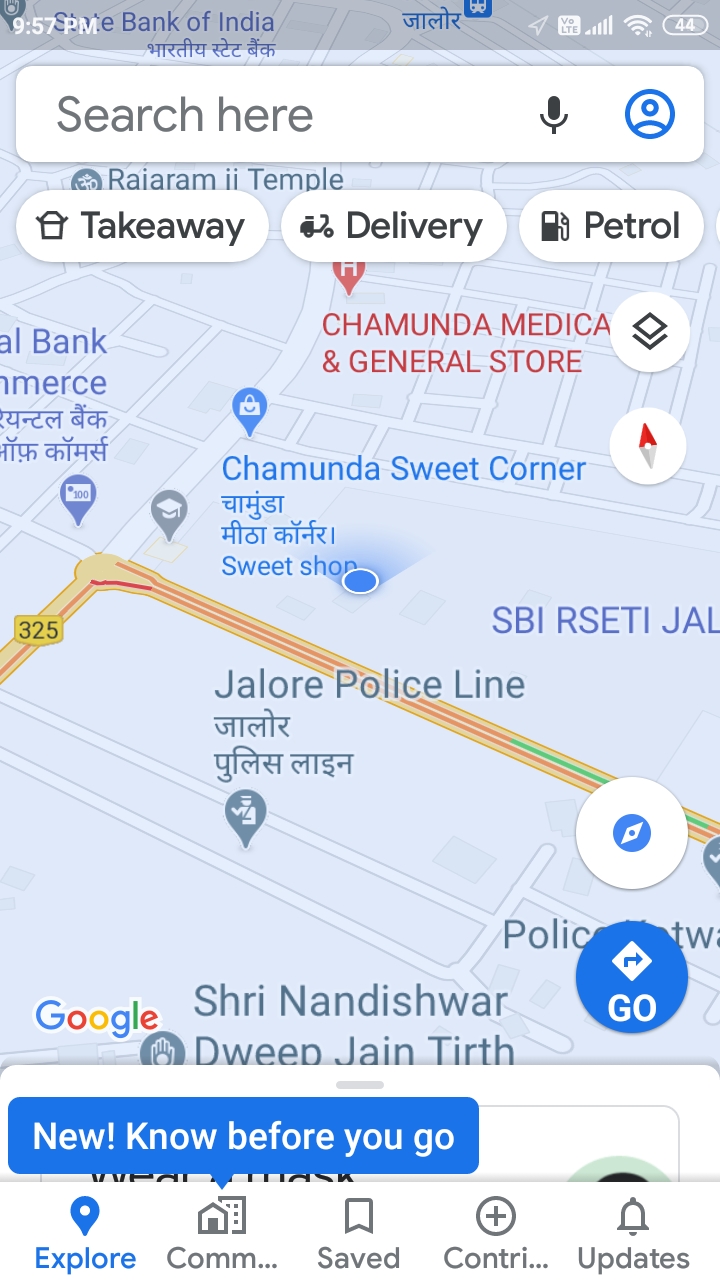This screenshot has height=1280, width=720.
Task: Switch to the Community tab
Action: tap(222, 1234)
